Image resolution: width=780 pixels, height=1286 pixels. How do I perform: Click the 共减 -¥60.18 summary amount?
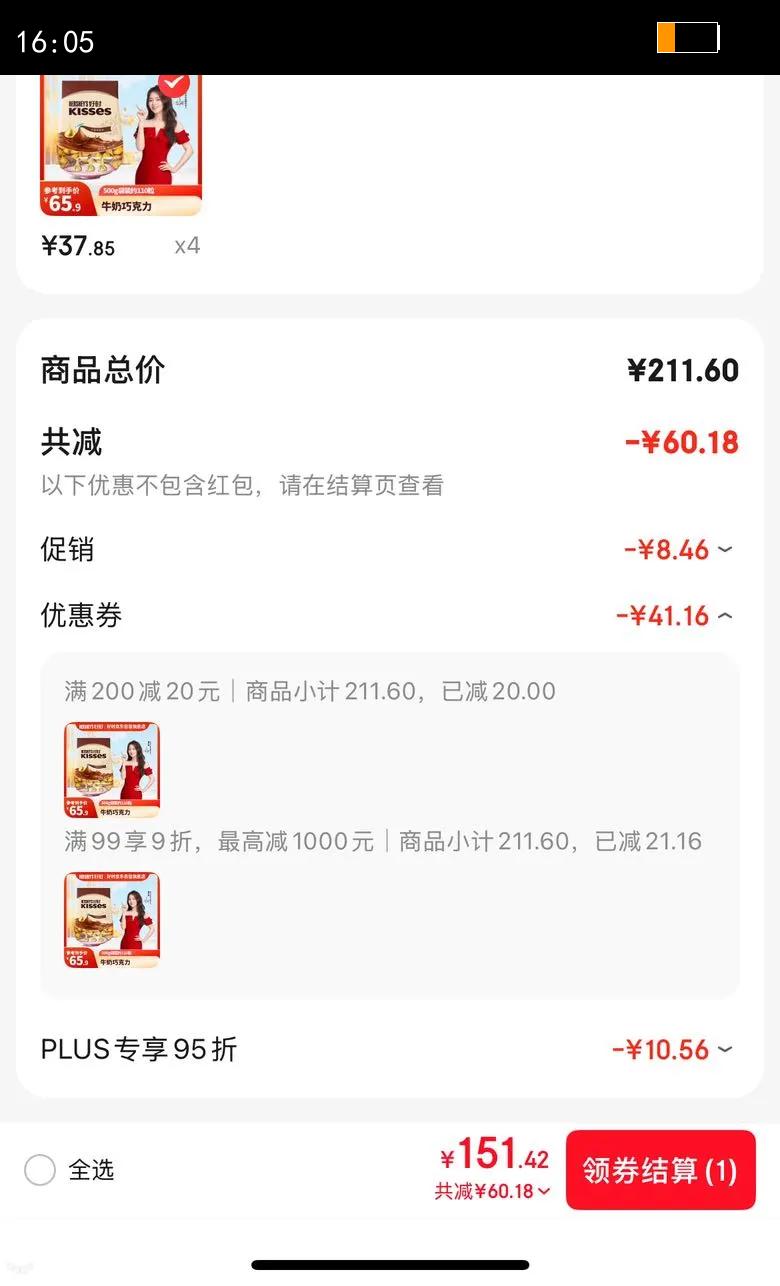682,442
